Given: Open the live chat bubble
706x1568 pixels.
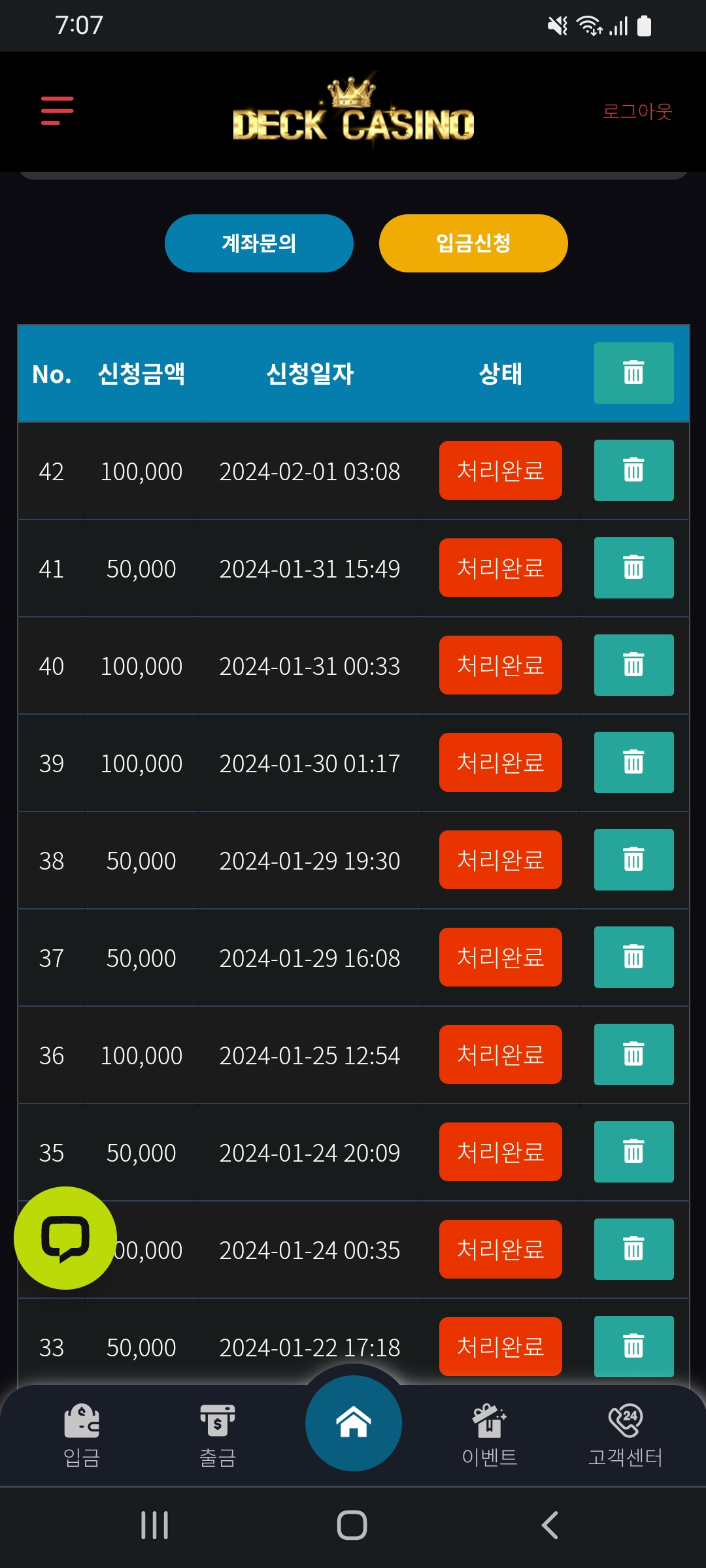Looking at the screenshot, I should (65, 1238).
